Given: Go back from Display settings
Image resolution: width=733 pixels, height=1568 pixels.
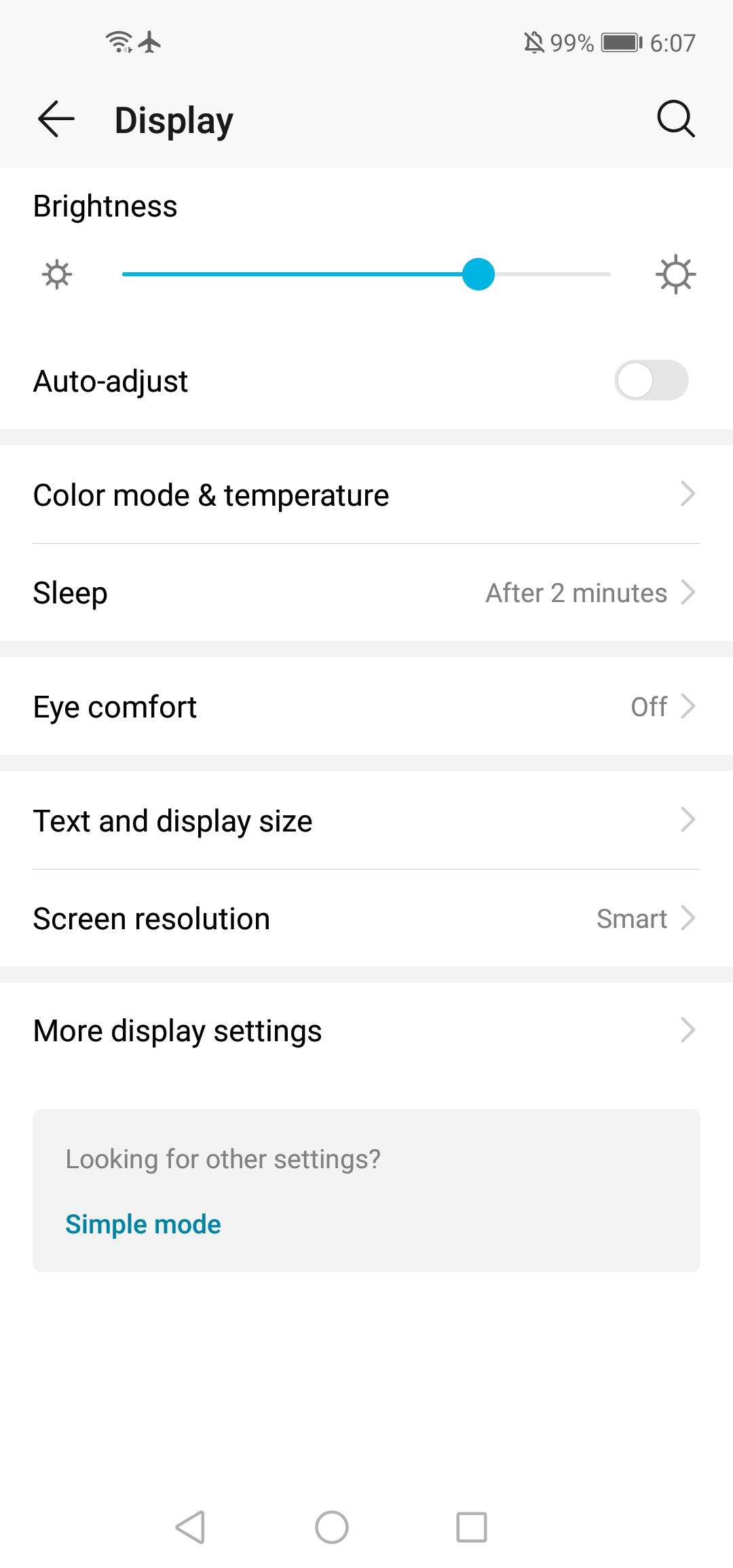Looking at the screenshot, I should point(56,119).
